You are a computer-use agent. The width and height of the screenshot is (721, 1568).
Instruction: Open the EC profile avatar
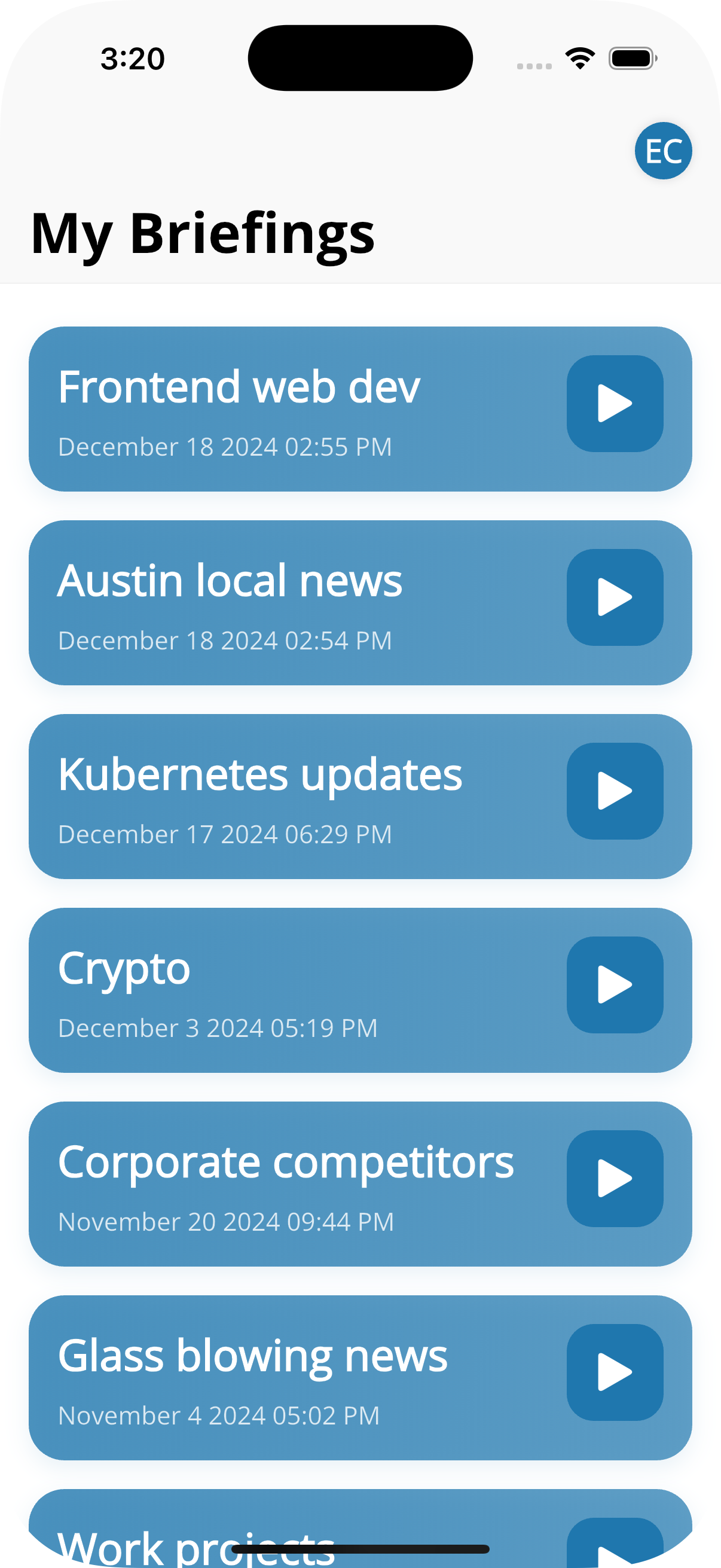coord(662,151)
